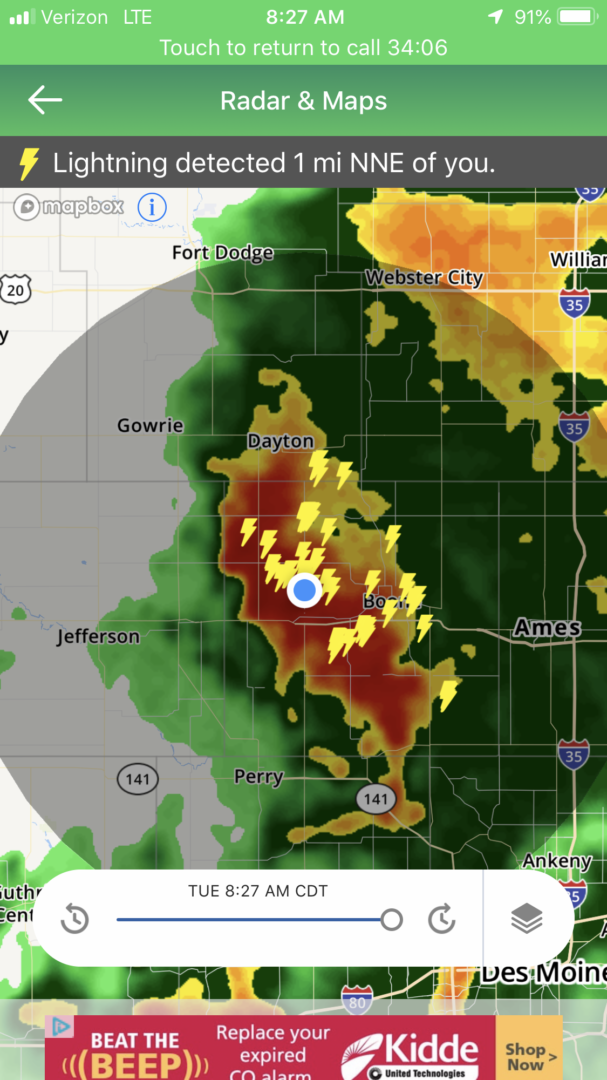
Task: Open the map layers selector
Action: point(527,918)
